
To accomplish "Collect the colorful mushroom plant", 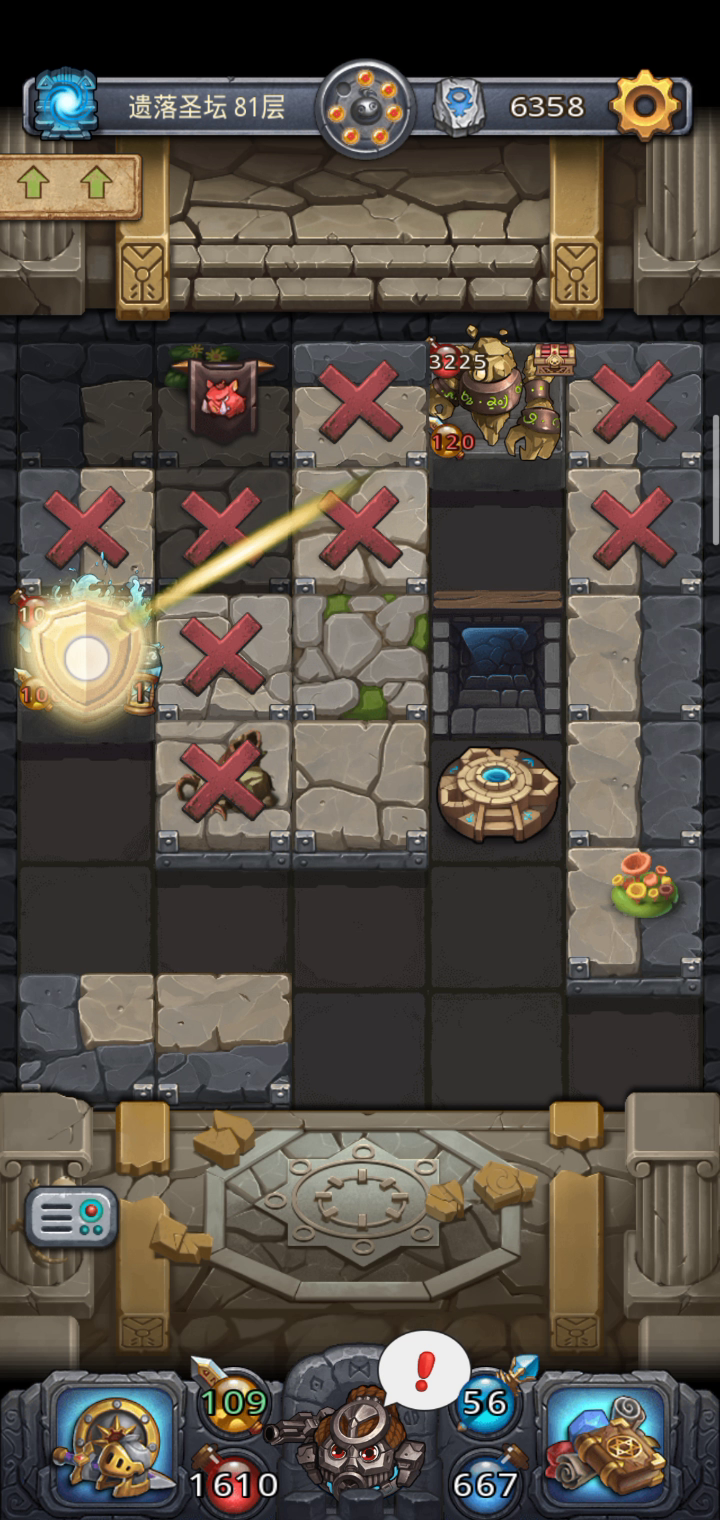I will pos(643,884).
